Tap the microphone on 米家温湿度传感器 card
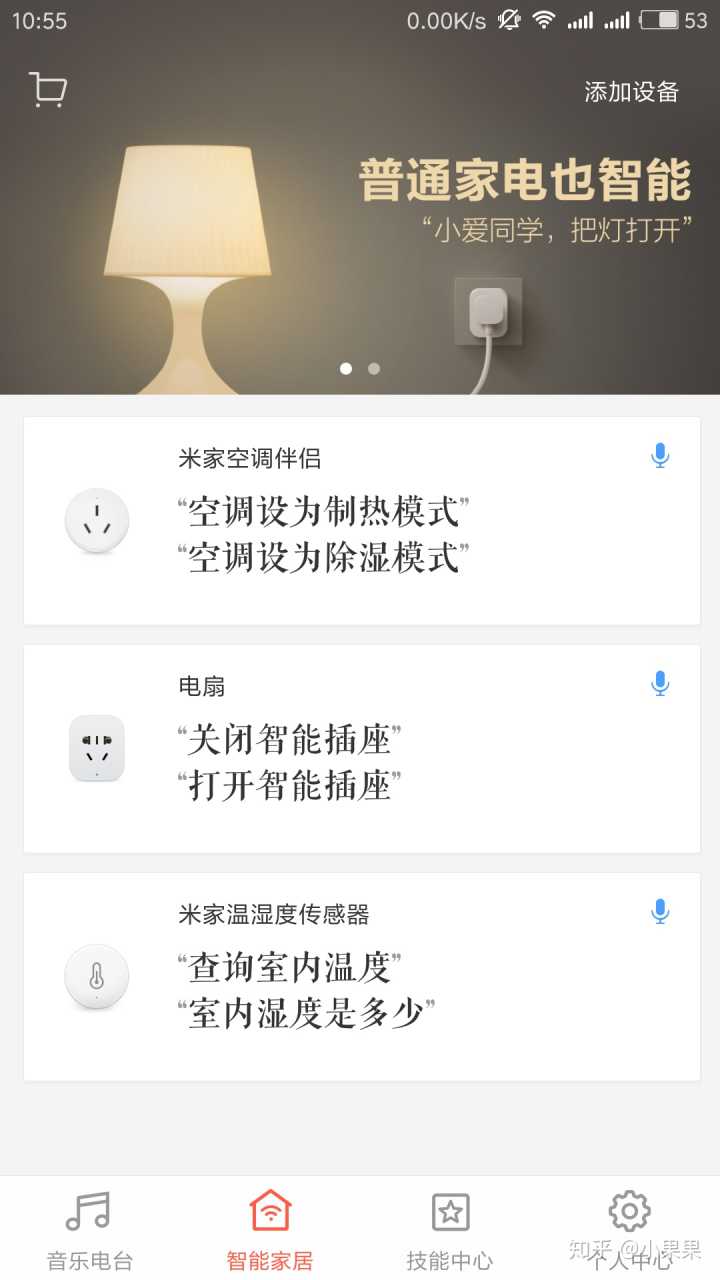Viewport: 720px width, 1280px height. (x=659, y=912)
